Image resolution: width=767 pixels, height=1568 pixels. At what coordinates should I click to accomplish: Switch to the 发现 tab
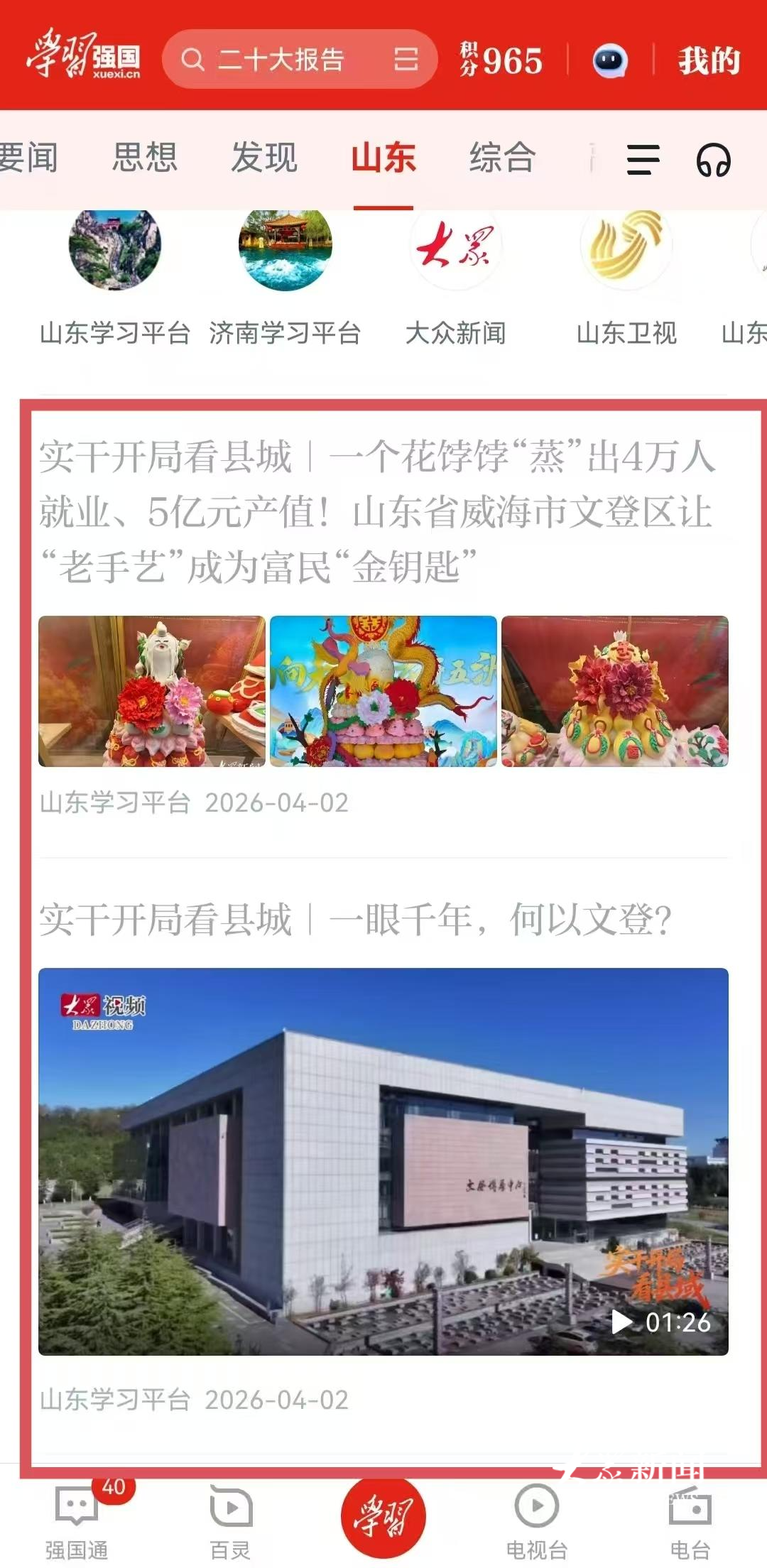[x=264, y=158]
